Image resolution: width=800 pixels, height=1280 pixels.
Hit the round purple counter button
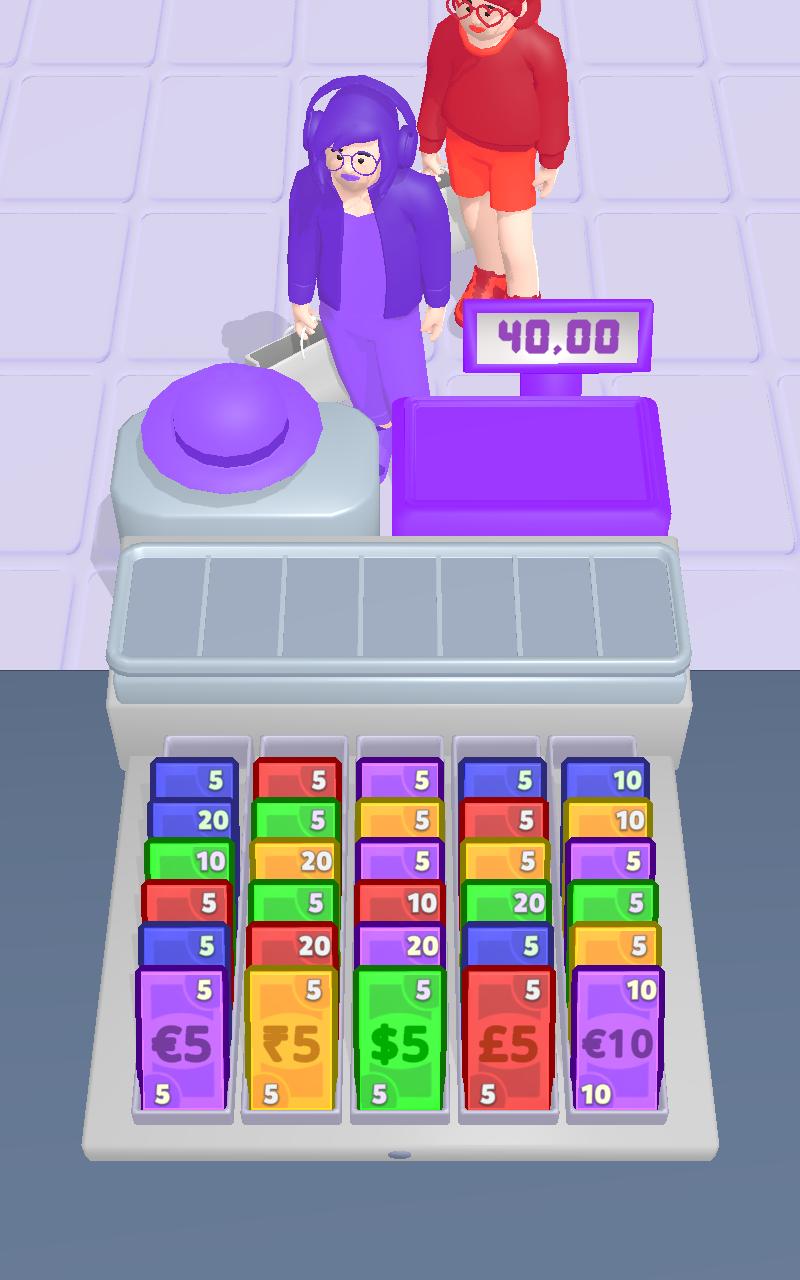click(231, 417)
